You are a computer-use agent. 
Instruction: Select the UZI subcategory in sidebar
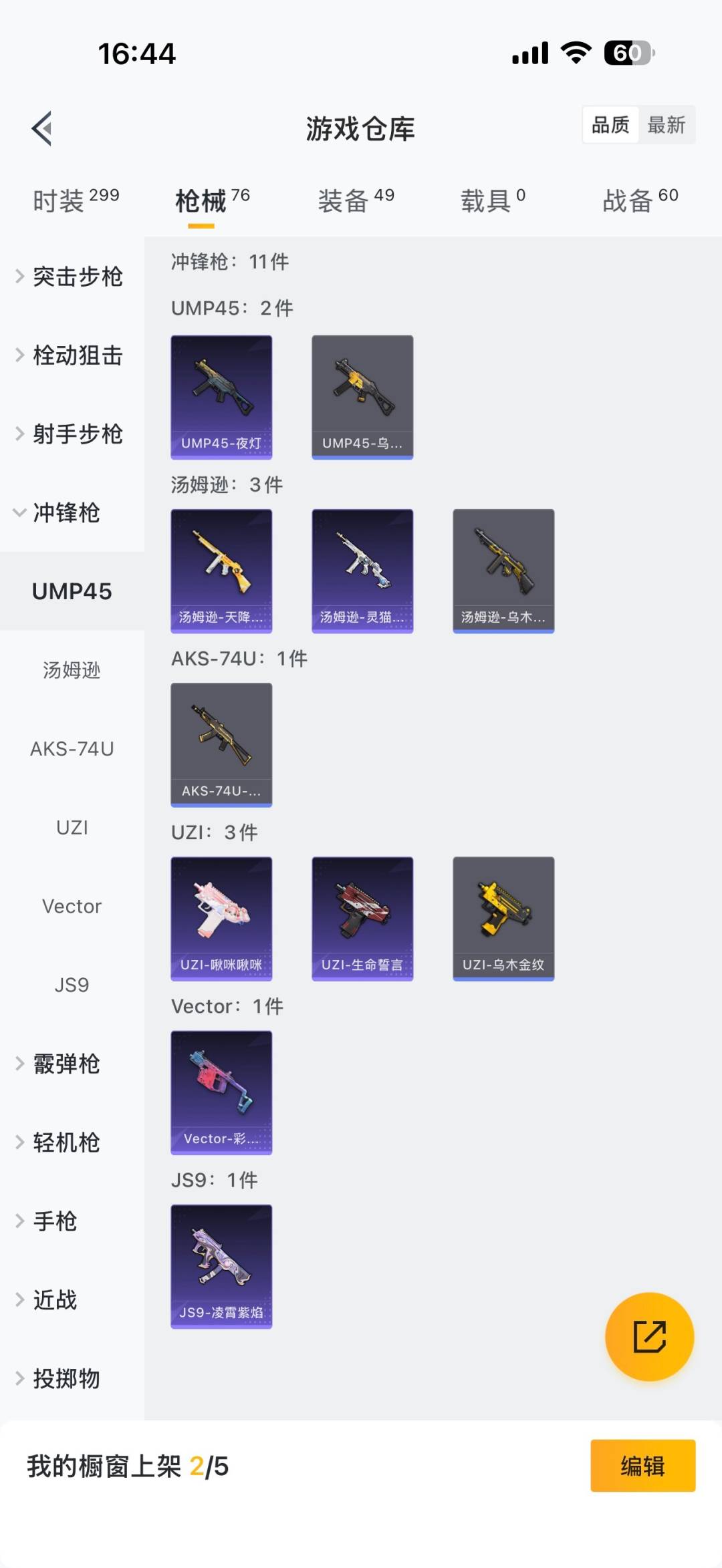click(x=72, y=827)
